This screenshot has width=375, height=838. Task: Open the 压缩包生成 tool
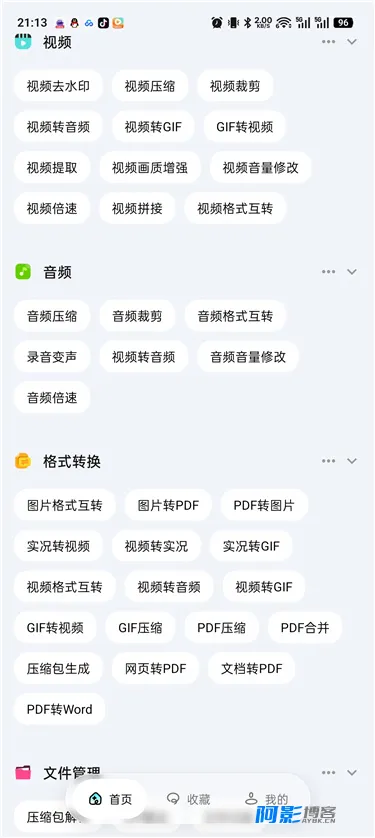[x=58, y=669]
